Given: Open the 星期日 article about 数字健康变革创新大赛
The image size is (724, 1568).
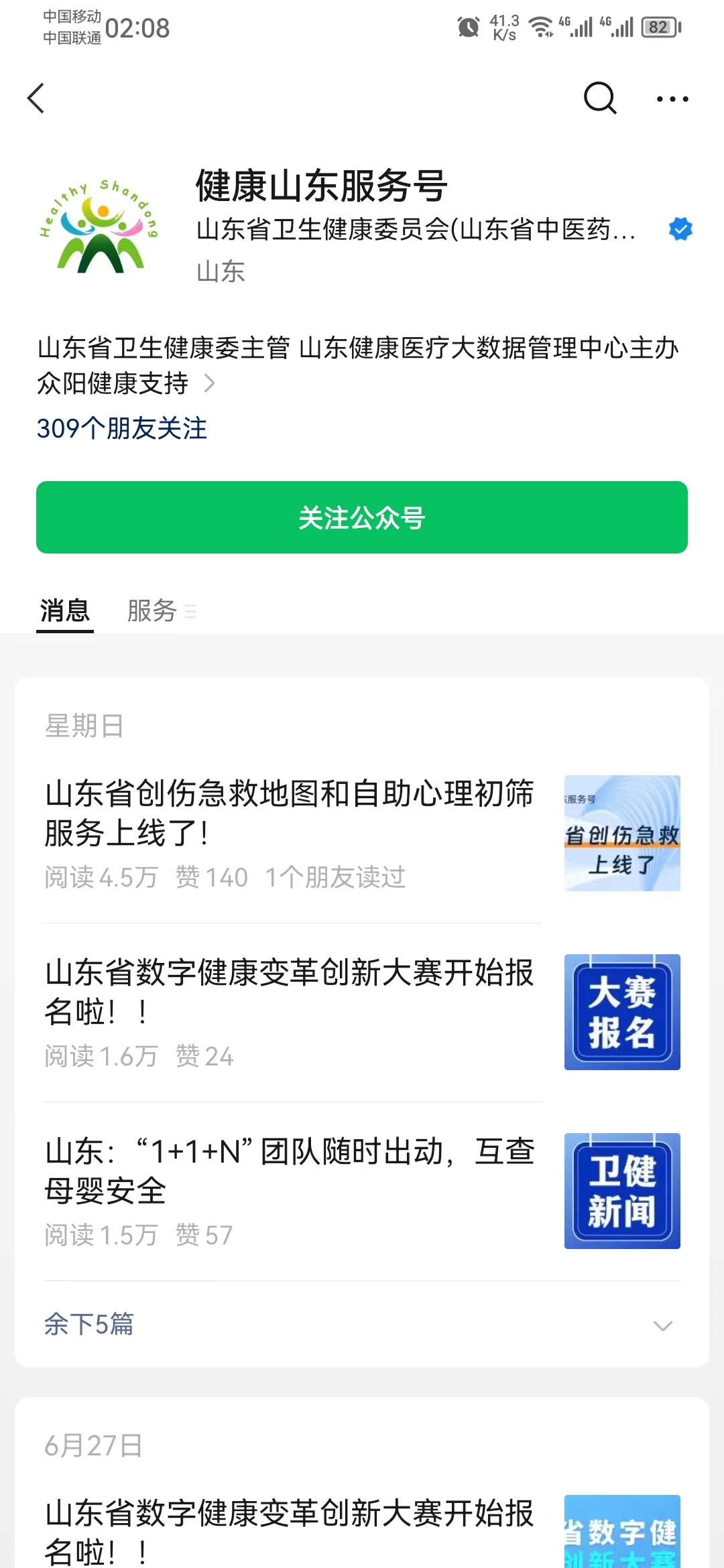Looking at the screenshot, I should [x=290, y=992].
